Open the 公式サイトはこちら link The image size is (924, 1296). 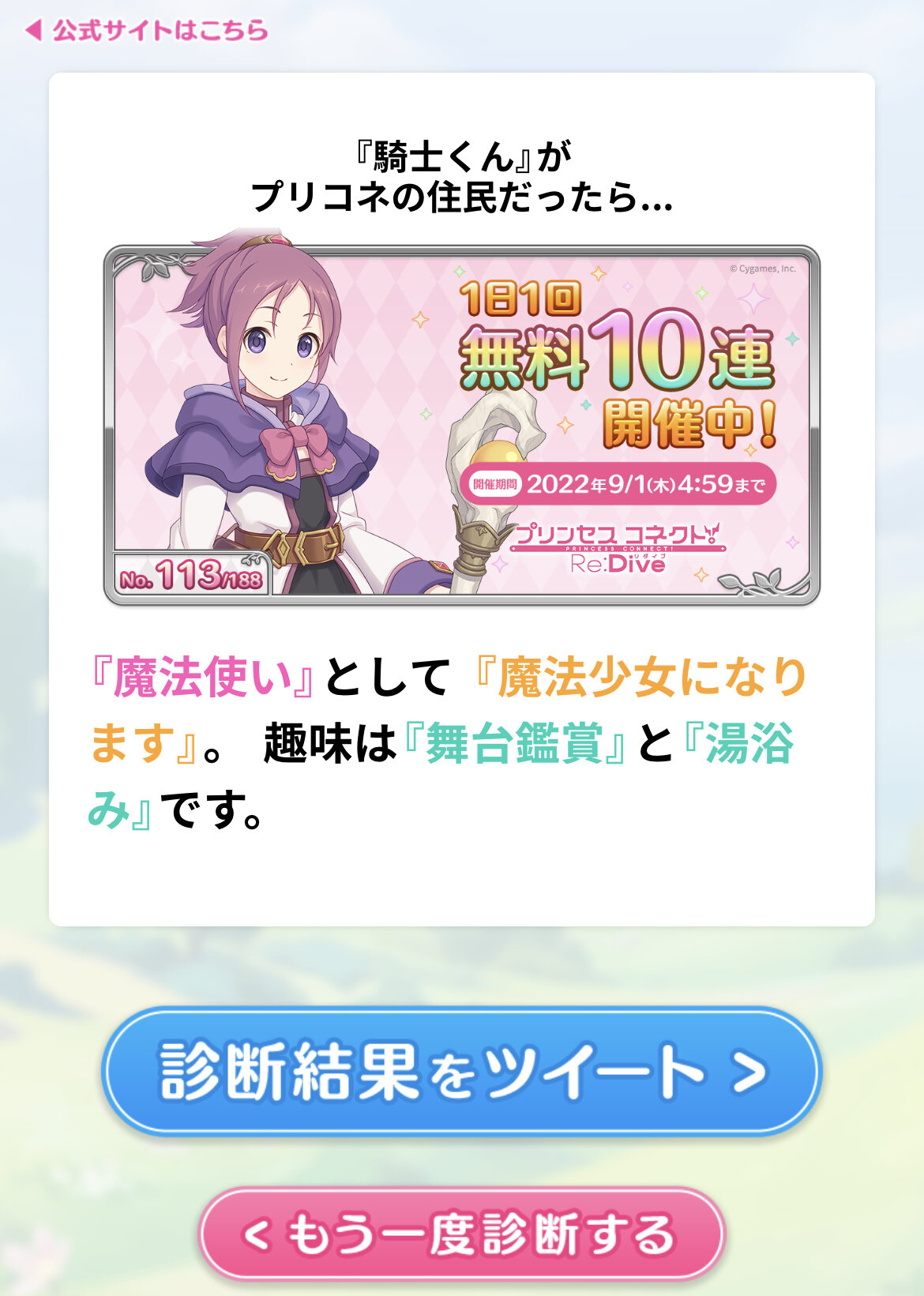tap(148, 31)
